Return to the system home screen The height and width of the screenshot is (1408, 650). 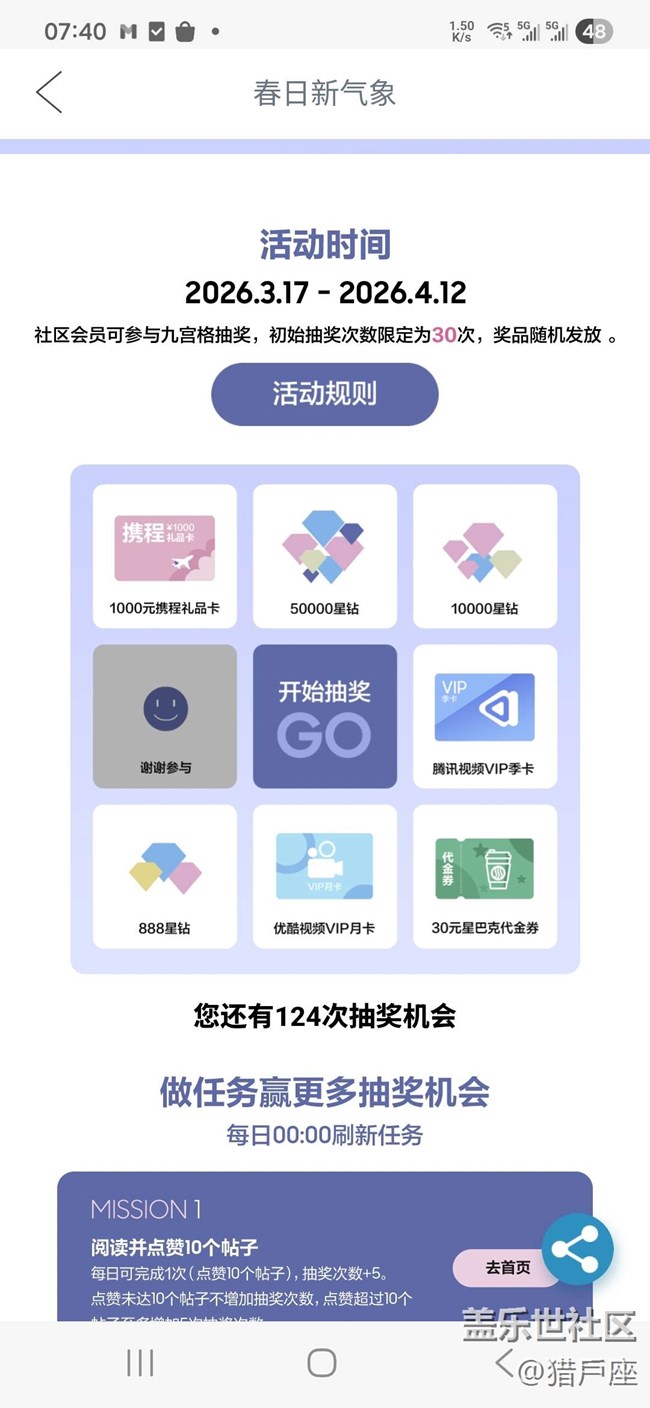click(322, 1362)
